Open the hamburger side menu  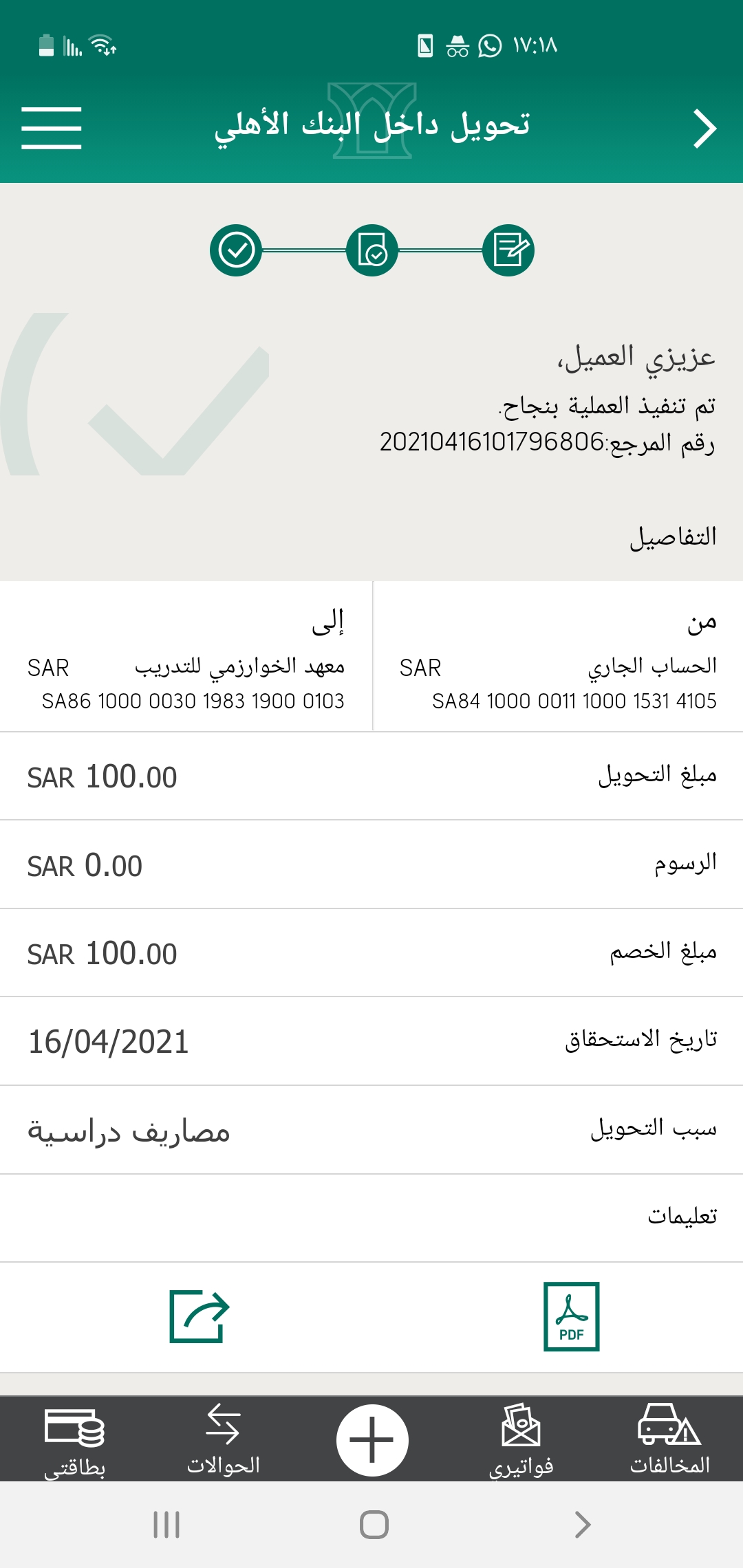pyautogui.click(x=52, y=128)
